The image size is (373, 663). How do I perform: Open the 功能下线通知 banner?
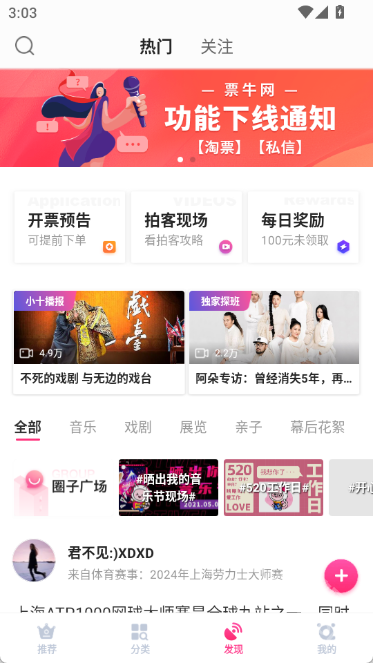coord(186,118)
